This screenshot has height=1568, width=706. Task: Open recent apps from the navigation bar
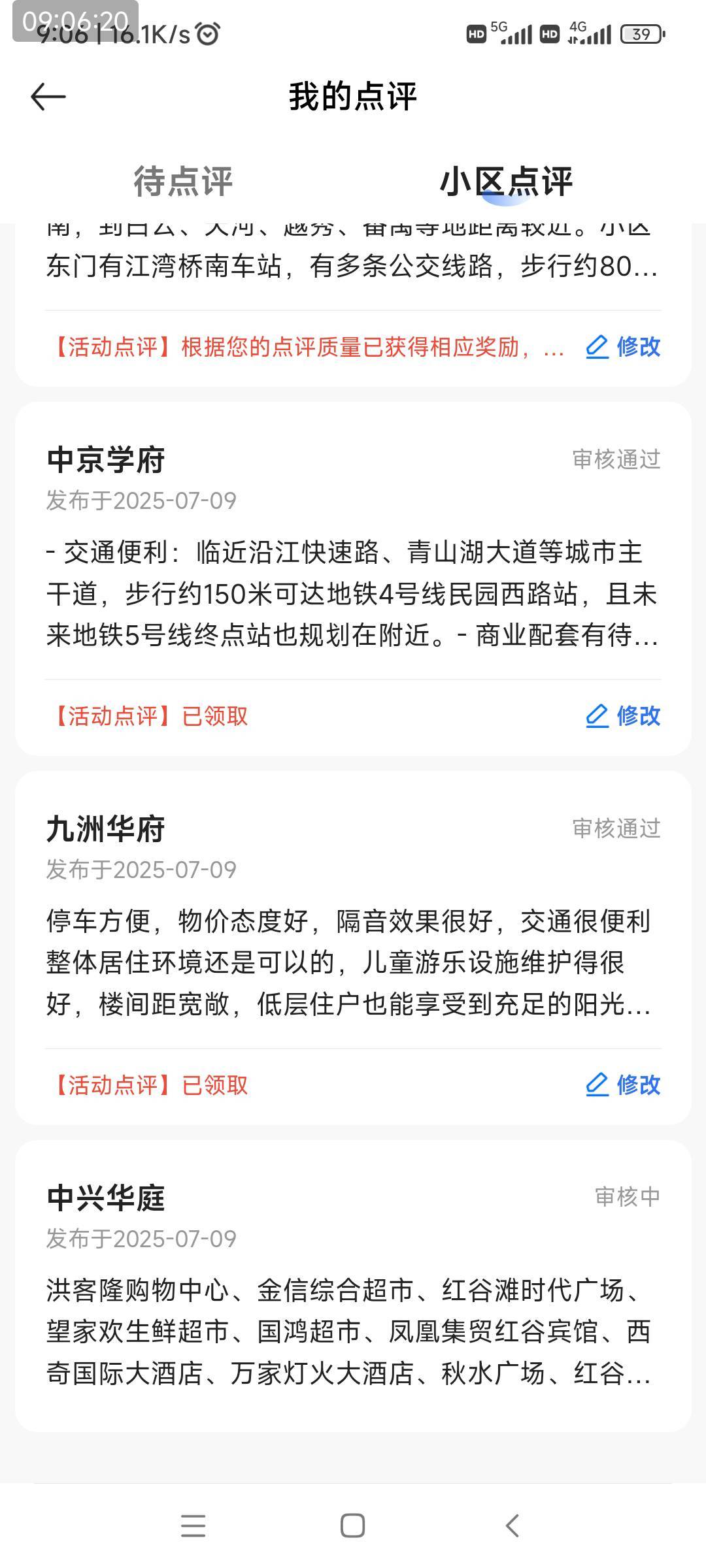(x=193, y=1526)
